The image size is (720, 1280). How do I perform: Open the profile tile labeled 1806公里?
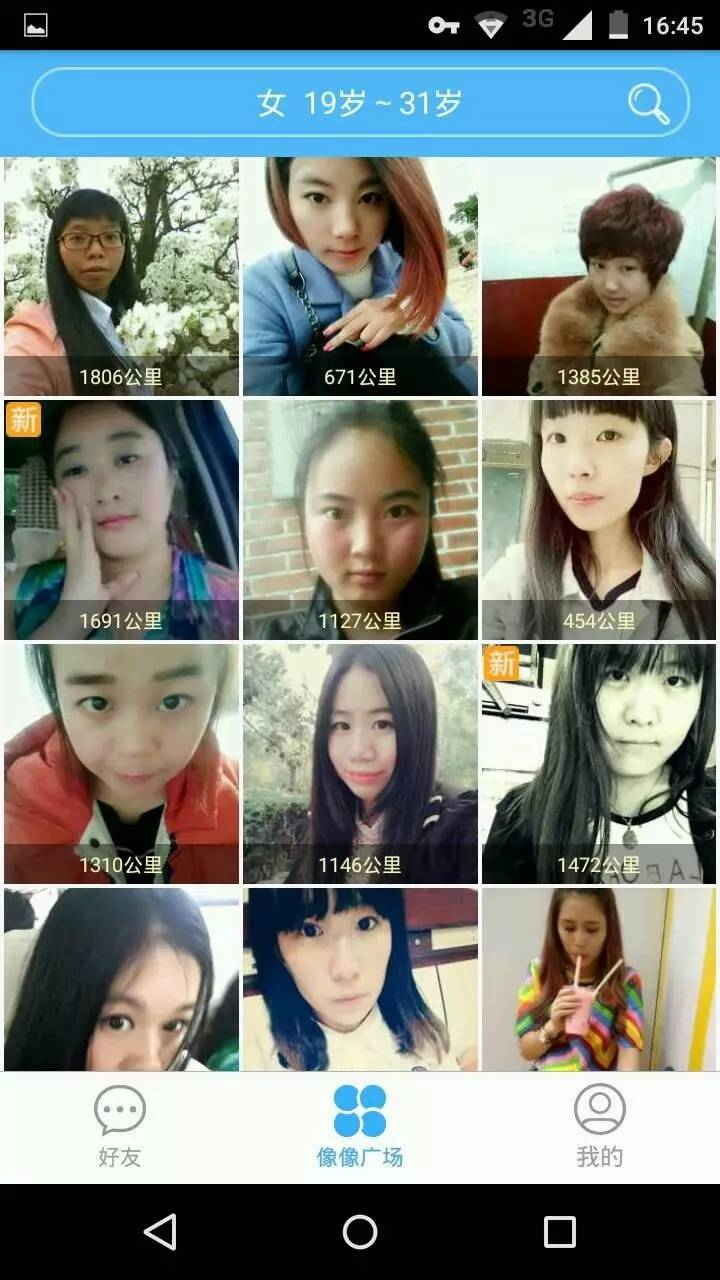(x=121, y=276)
